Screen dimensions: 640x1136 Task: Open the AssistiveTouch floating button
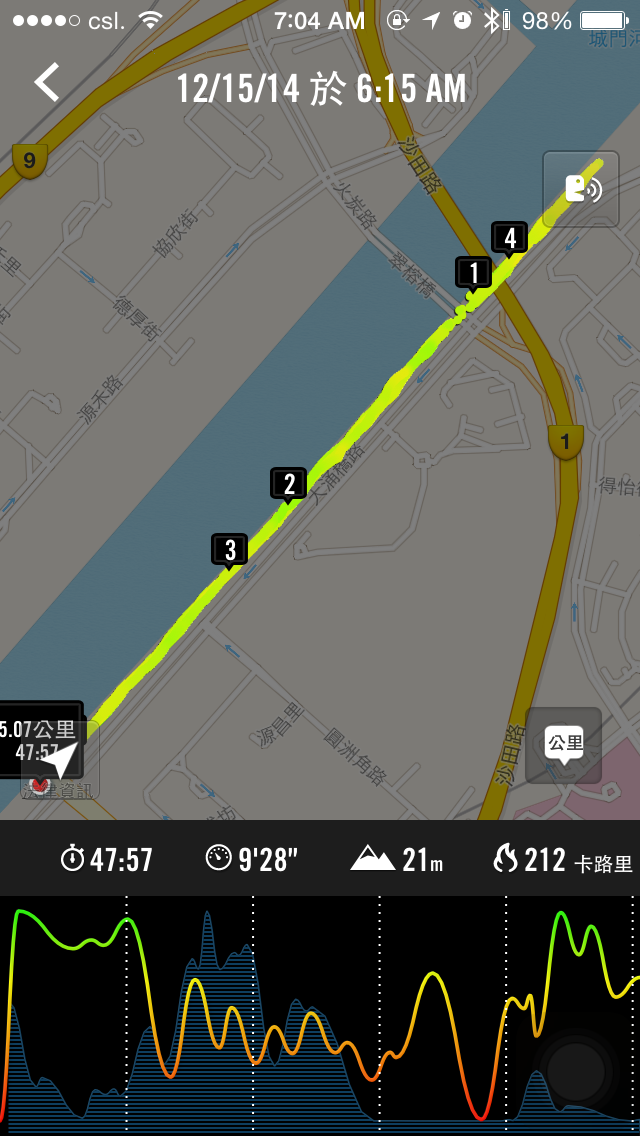pos(575,1070)
